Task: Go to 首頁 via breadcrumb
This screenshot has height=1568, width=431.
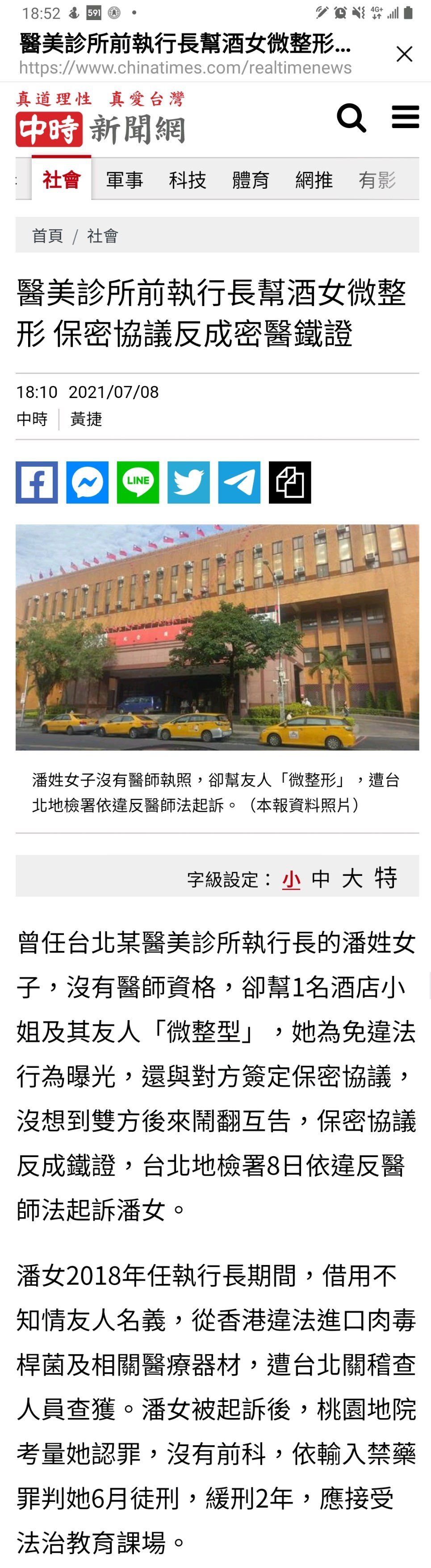Action: coord(47,236)
